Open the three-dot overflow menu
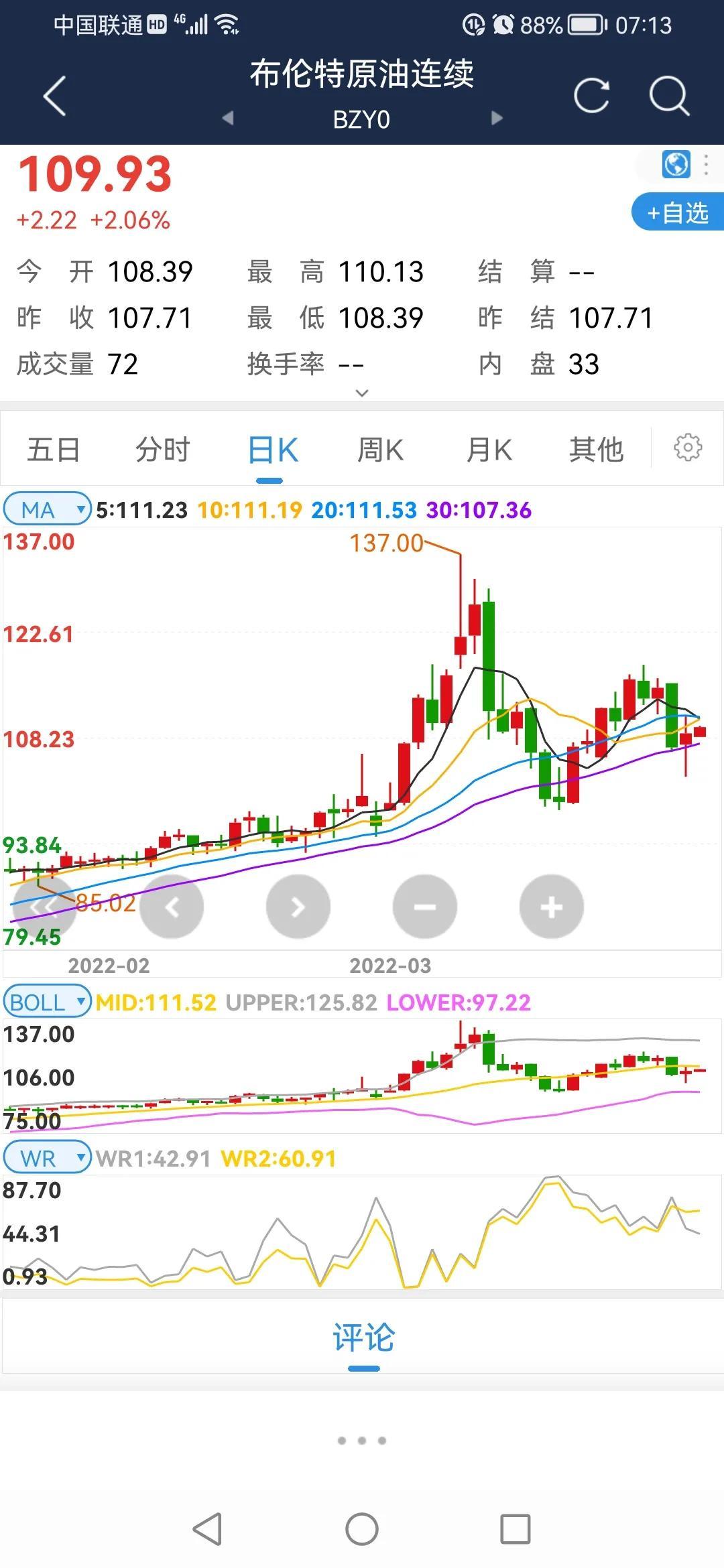This screenshot has height=1568, width=724. [x=706, y=164]
